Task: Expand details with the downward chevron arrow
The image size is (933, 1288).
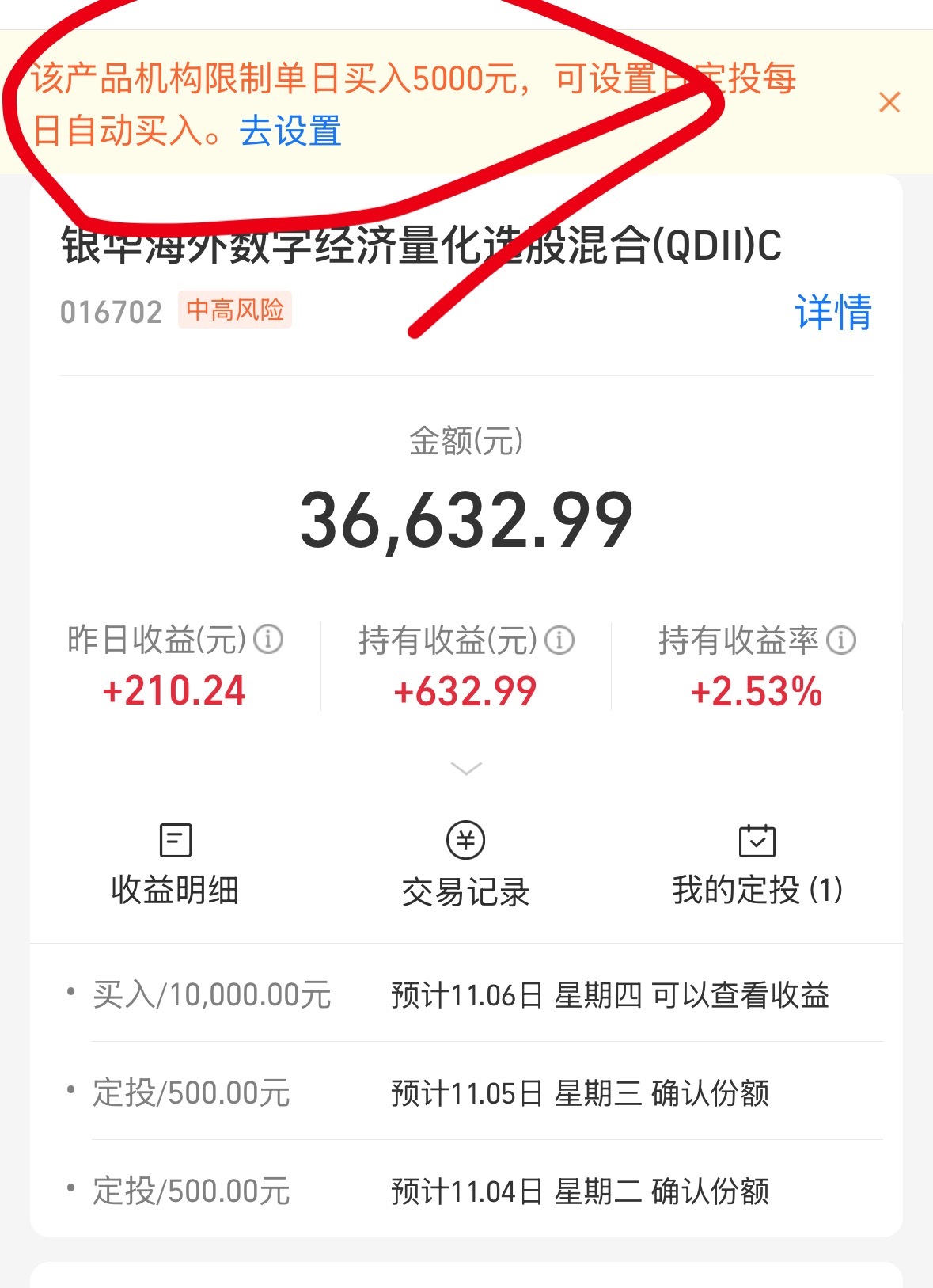Action: tap(464, 766)
